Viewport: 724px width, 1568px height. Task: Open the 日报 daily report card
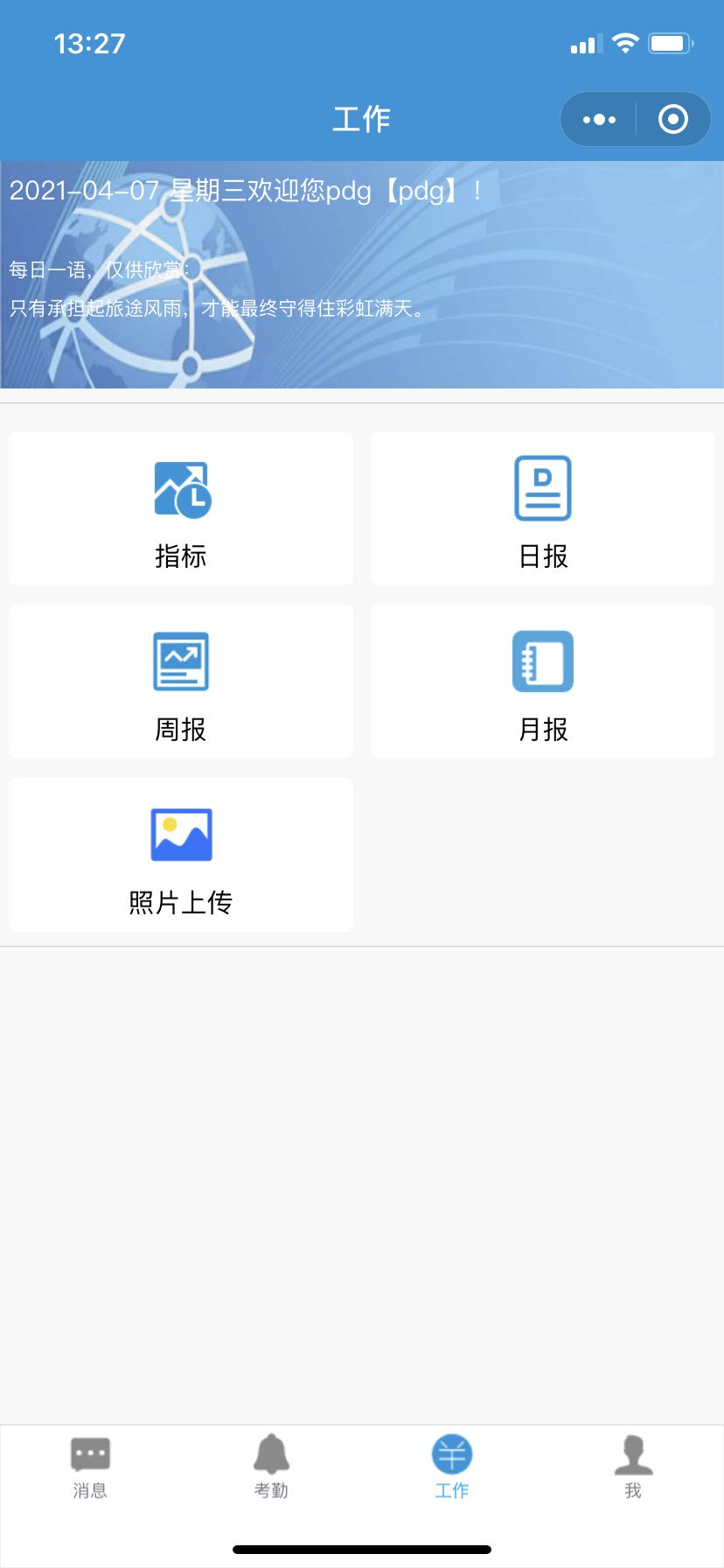(543, 508)
